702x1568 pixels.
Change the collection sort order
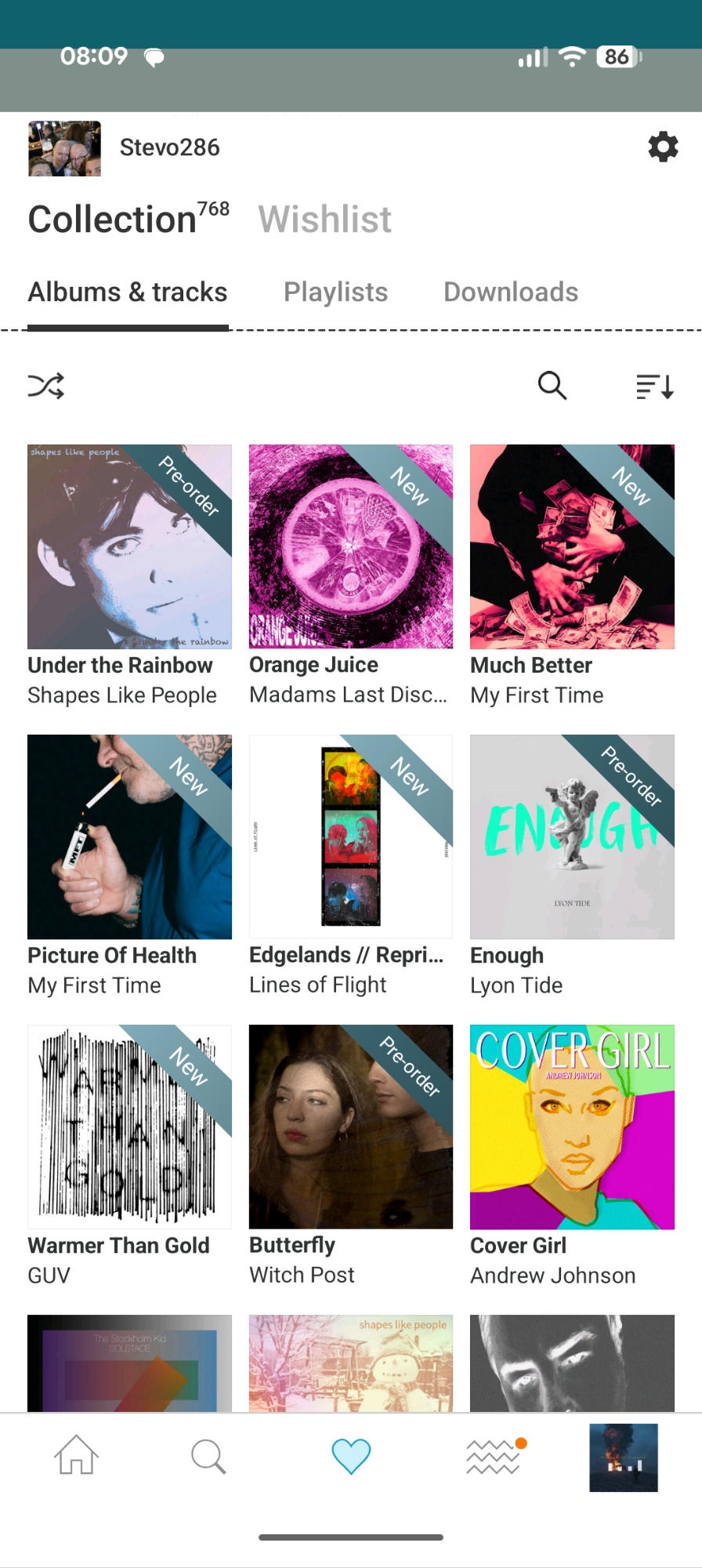655,387
